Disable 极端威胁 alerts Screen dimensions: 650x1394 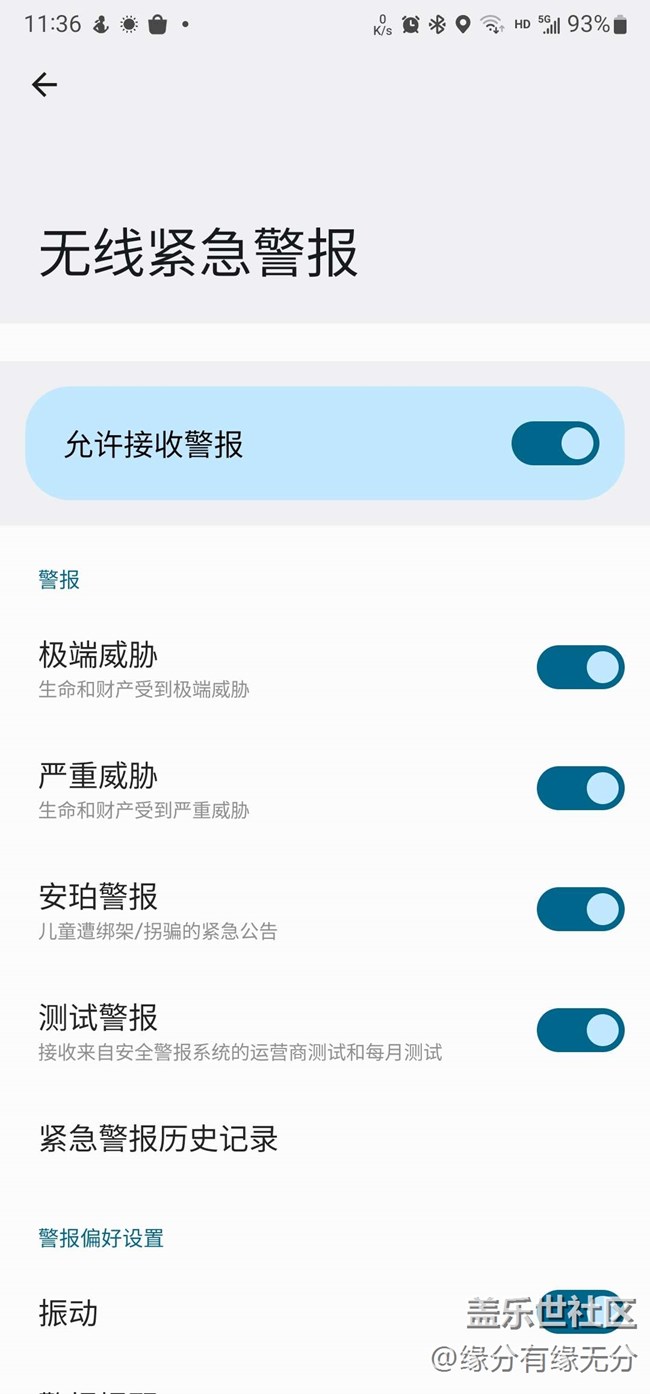coord(580,668)
